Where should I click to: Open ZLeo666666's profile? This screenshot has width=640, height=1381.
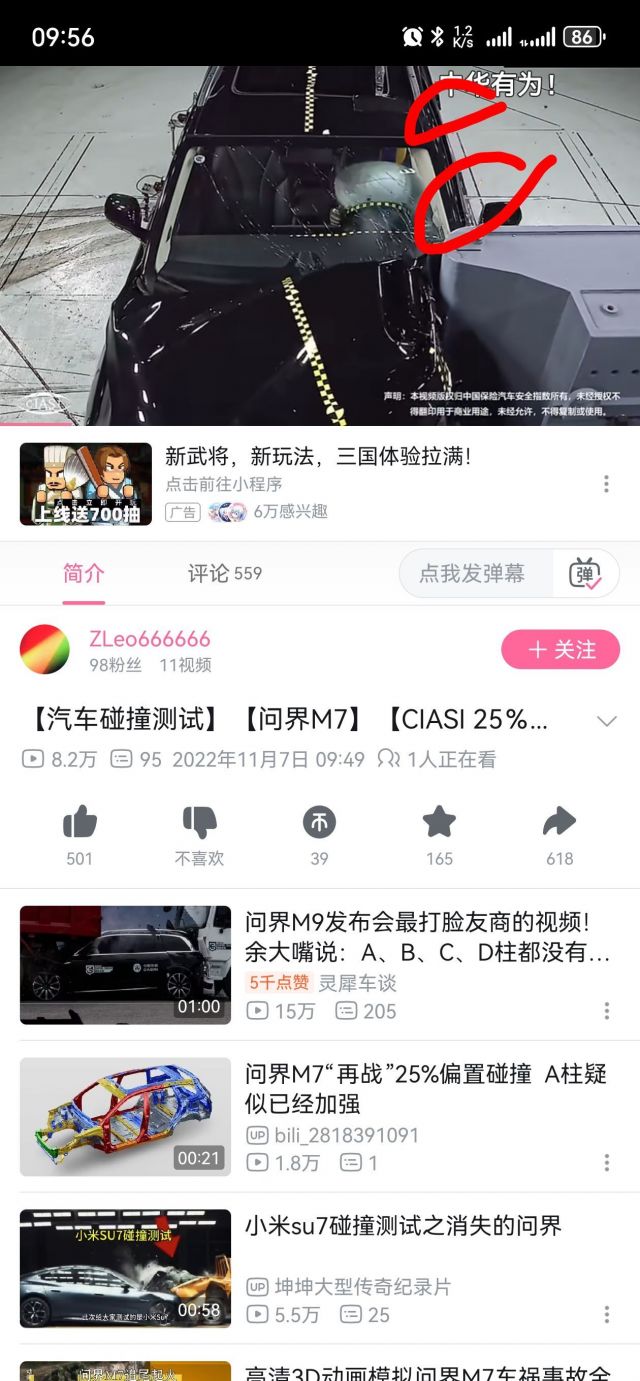click(150, 639)
